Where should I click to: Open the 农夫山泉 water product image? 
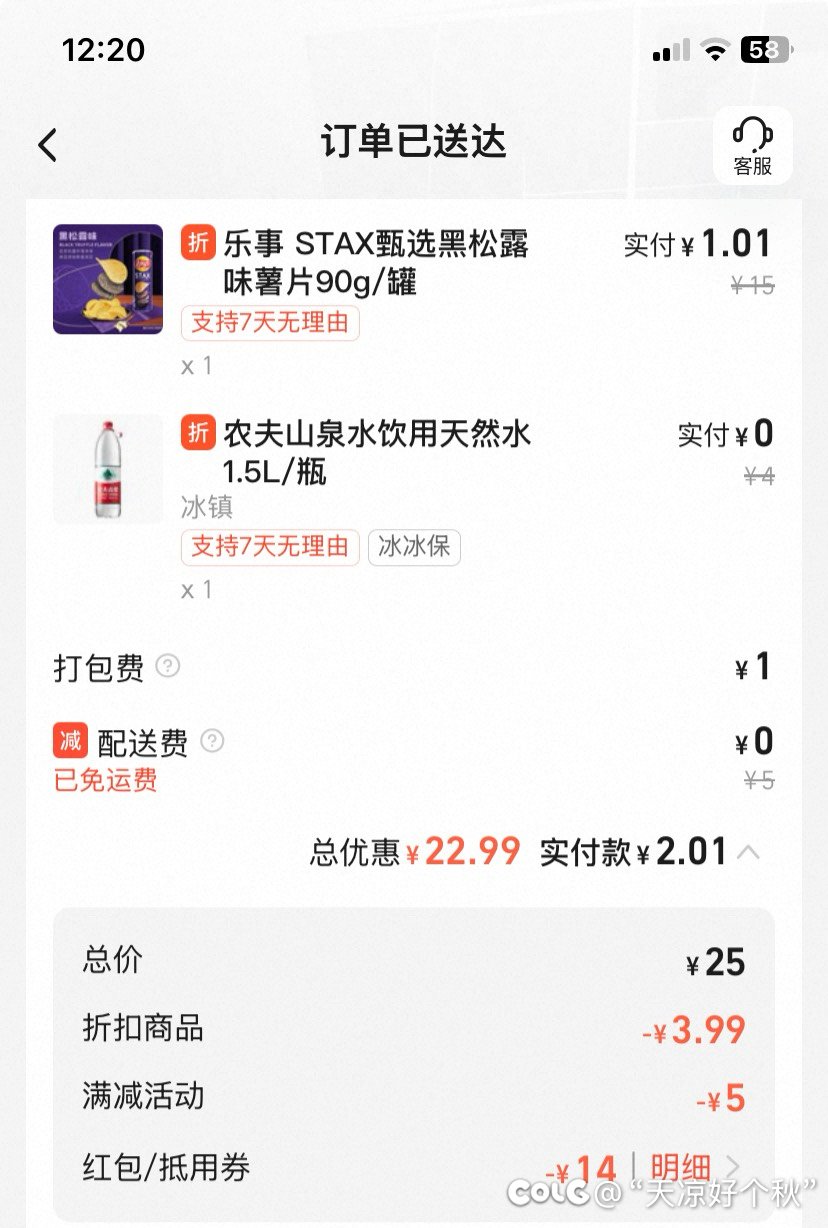tap(108, 469)
